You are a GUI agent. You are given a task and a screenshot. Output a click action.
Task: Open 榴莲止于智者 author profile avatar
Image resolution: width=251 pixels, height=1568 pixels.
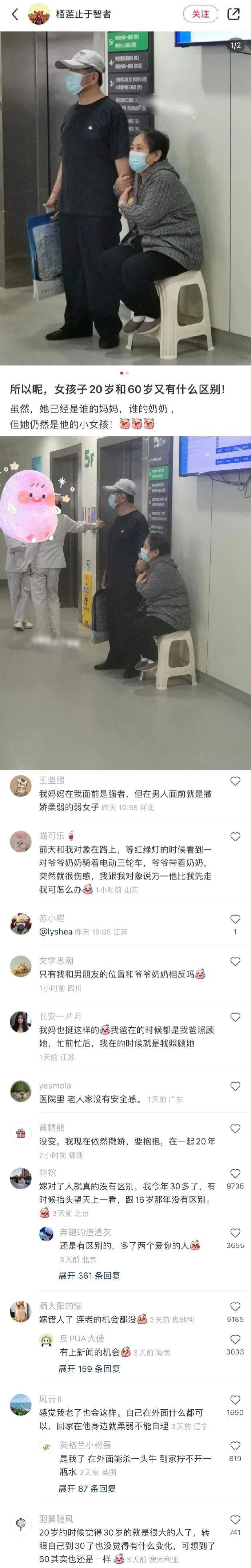pyautogui.click(x=39, y=14)
